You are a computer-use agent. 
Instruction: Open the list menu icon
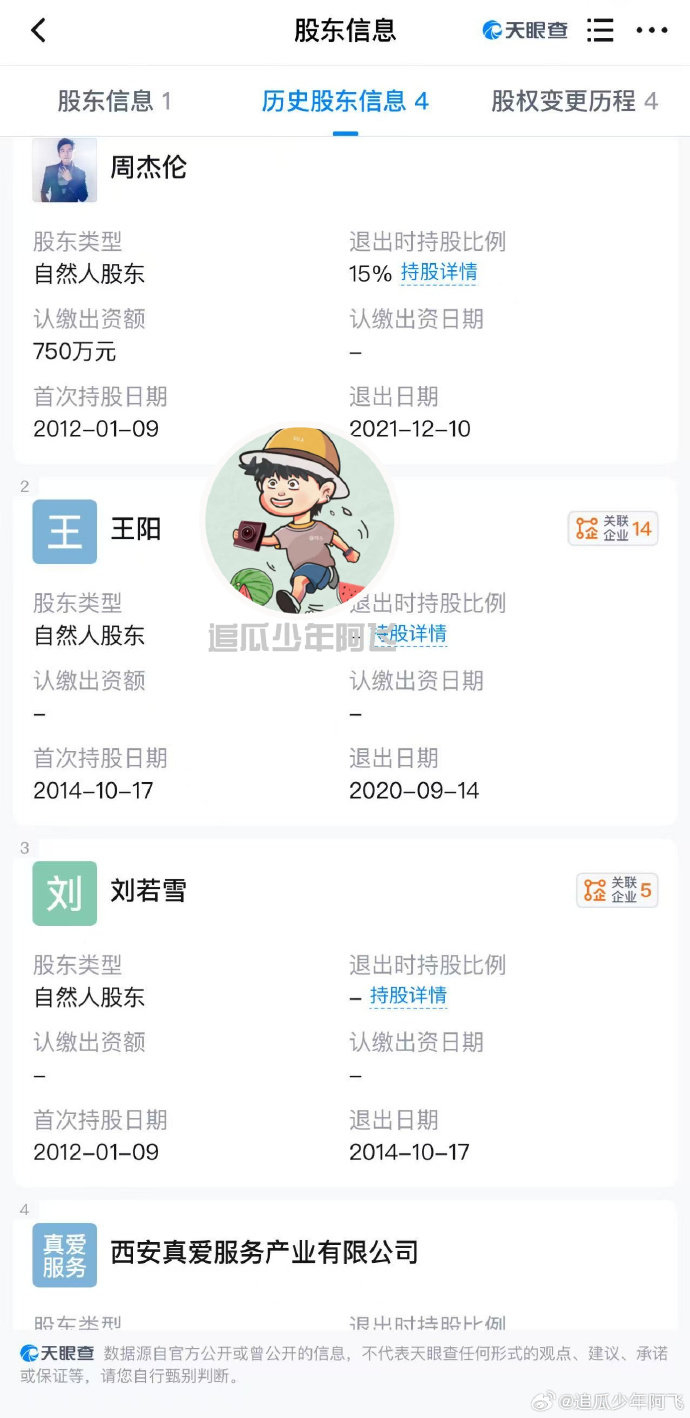tap(600, 30)
